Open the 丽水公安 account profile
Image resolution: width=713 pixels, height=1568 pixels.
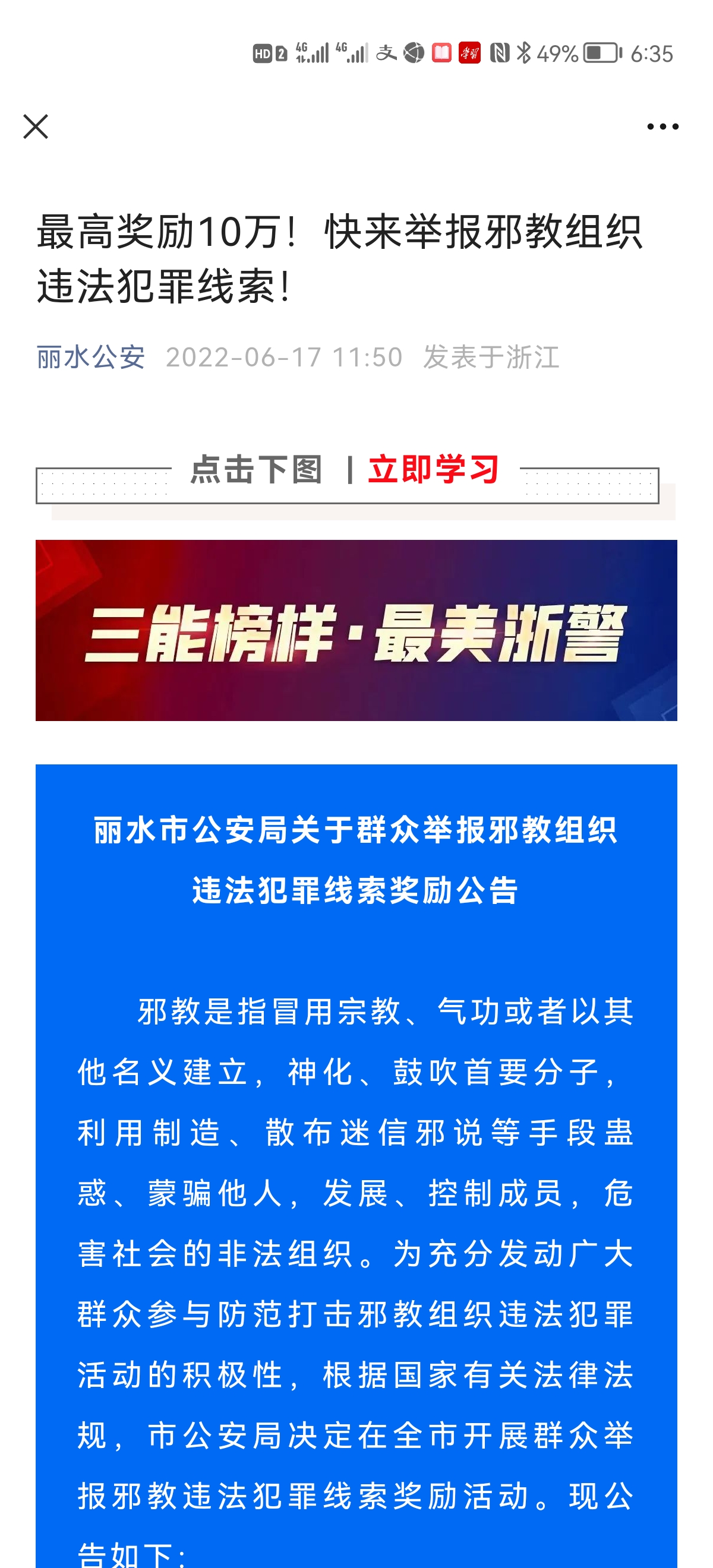[91, 358]
